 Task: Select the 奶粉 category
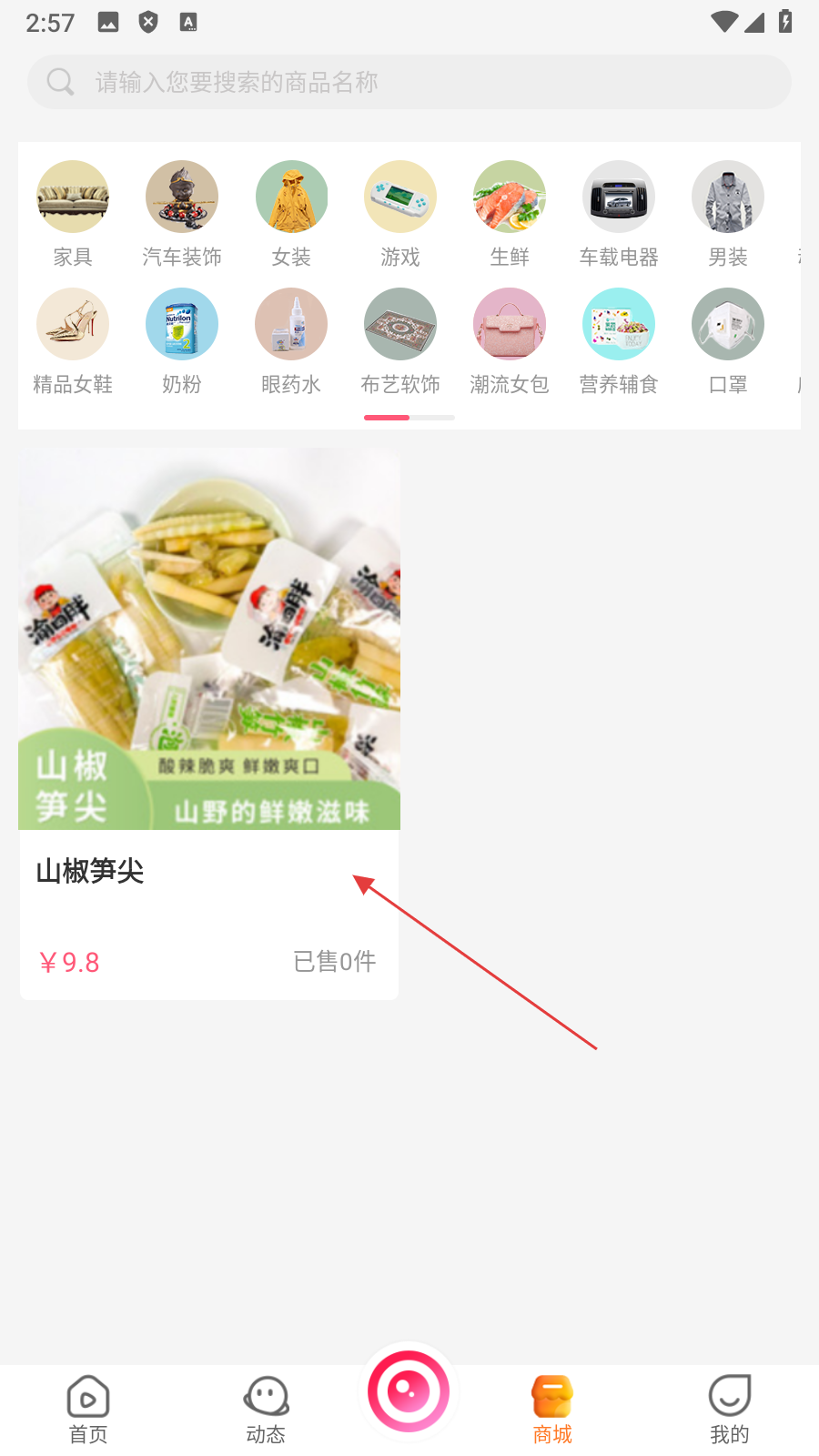tap(182, 341)
